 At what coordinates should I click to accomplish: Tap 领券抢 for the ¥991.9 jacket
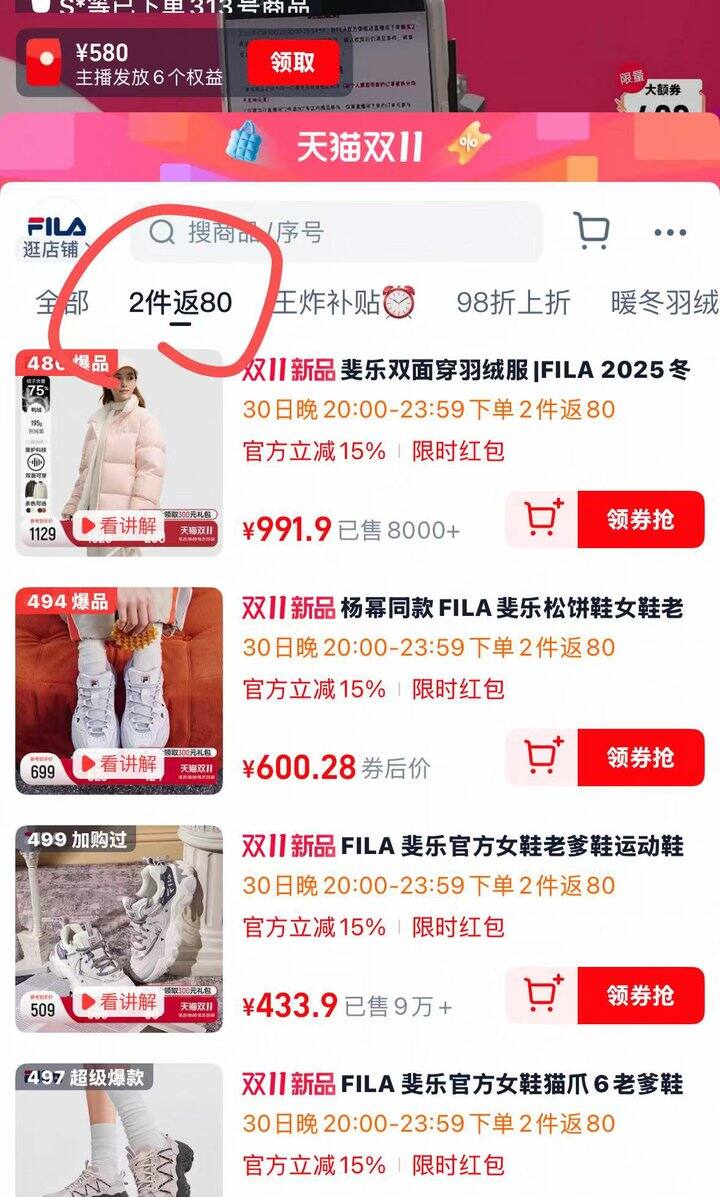(640, 519)
